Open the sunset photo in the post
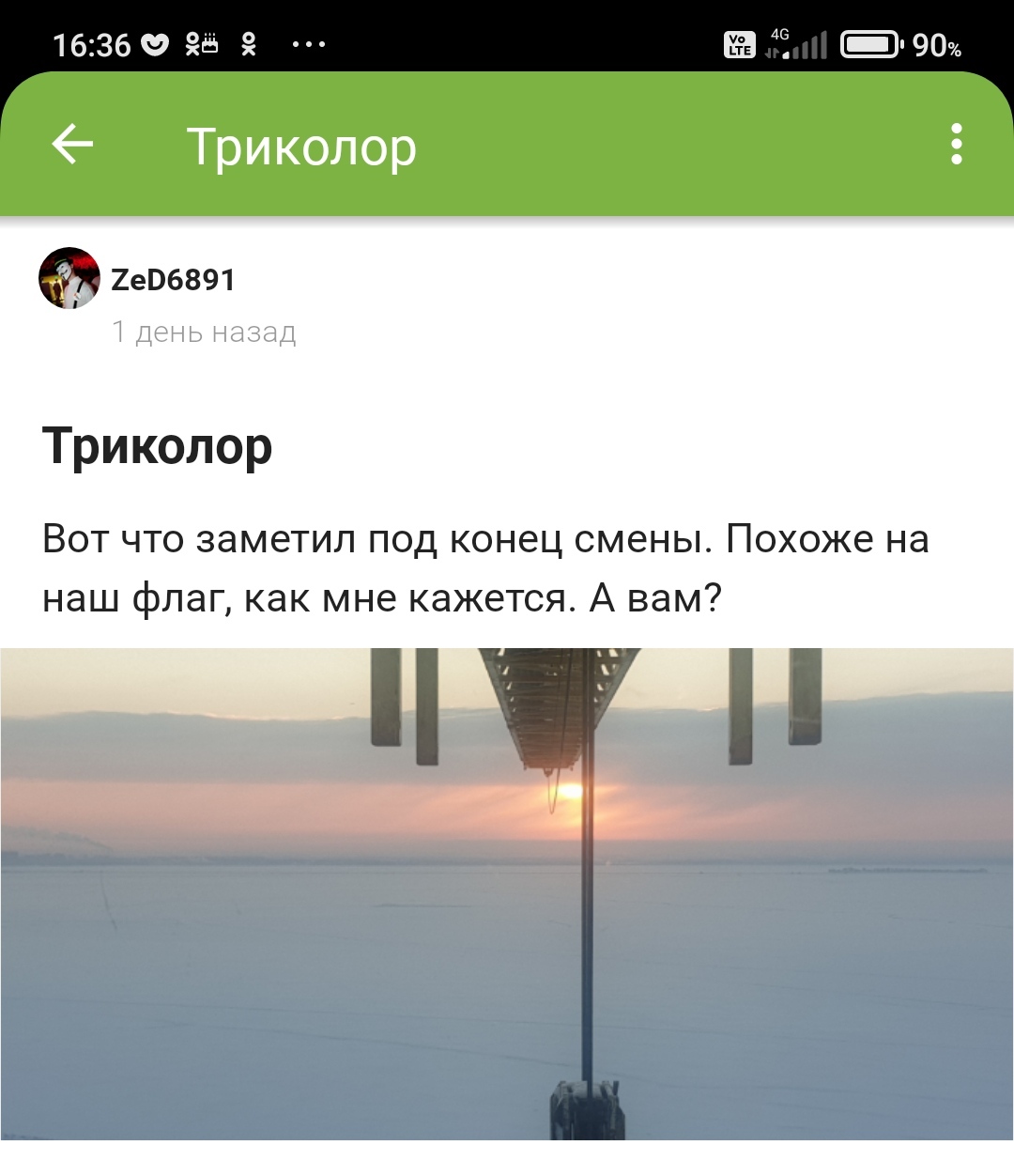Viewport: 1014px width, 1176px height. (507, 892)
